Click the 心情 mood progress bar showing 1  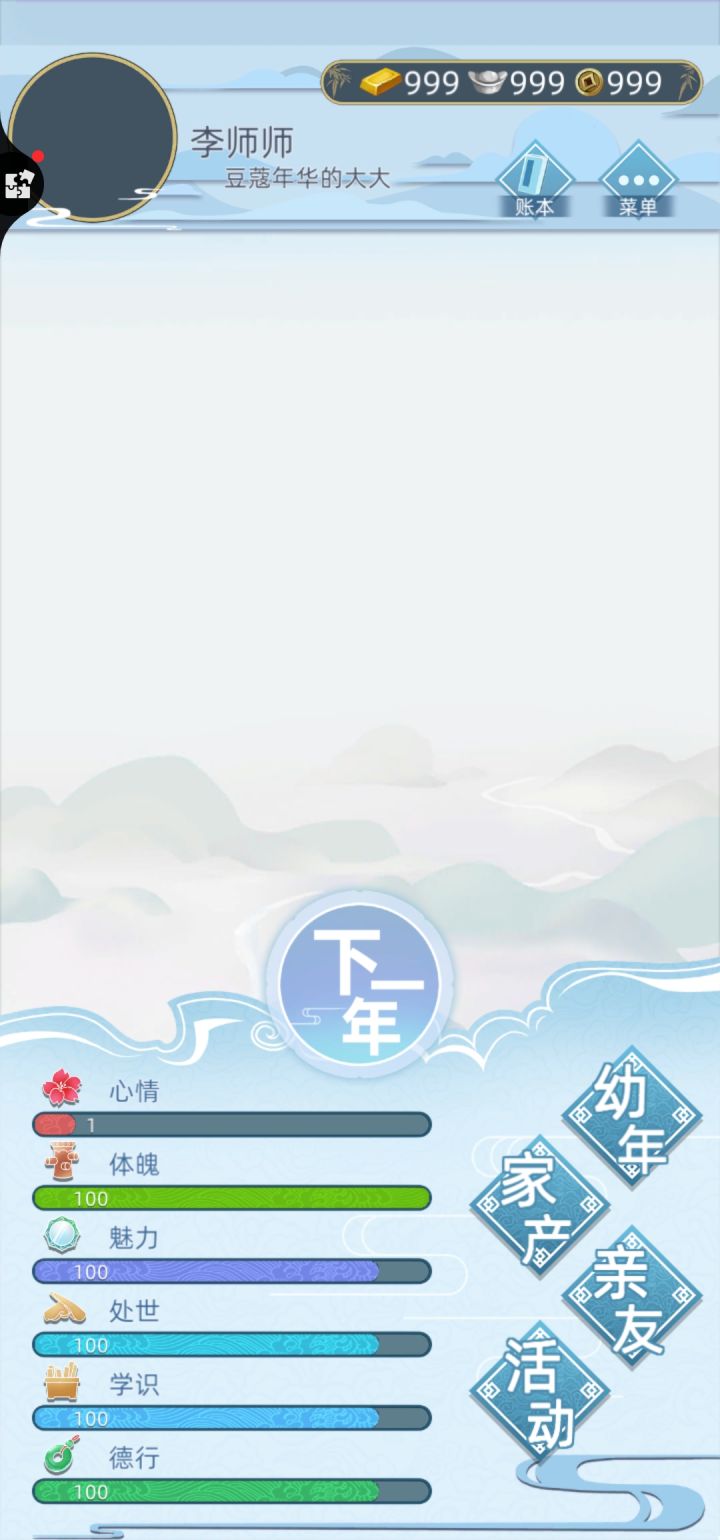pos(232,1124)
